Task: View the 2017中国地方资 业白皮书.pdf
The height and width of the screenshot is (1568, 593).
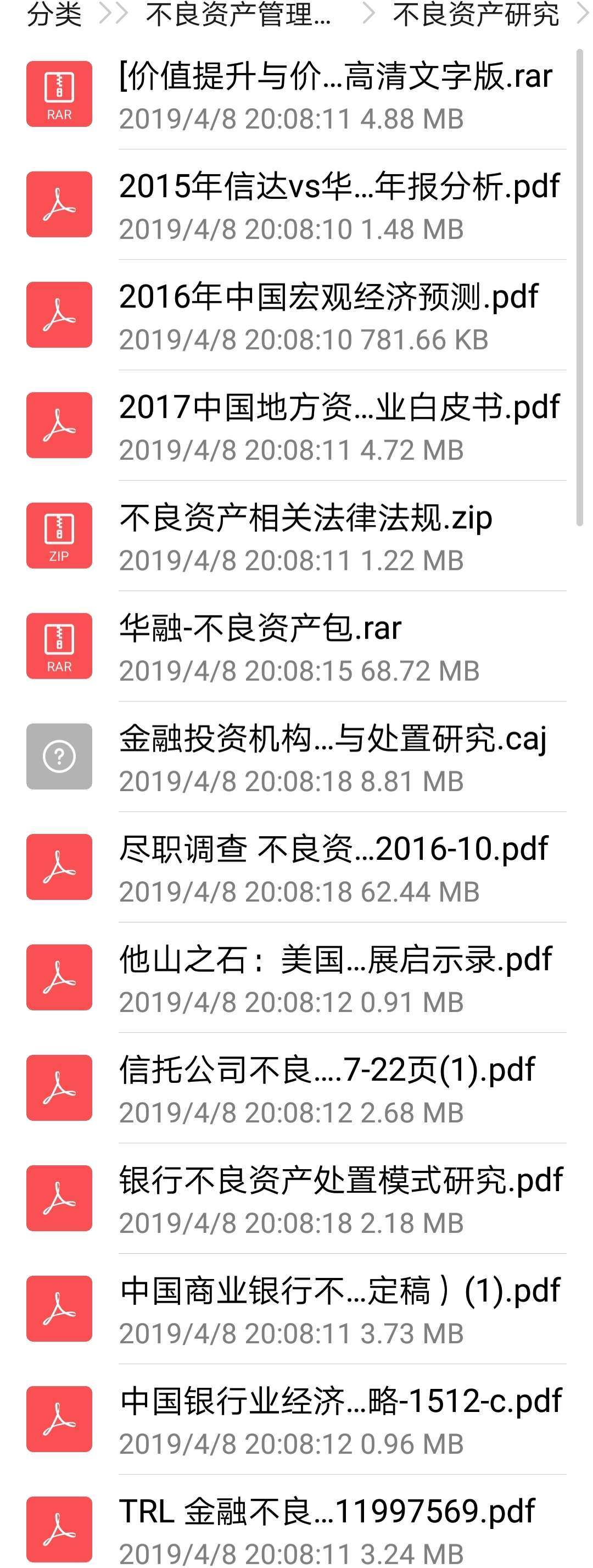Action: (339, 425)
